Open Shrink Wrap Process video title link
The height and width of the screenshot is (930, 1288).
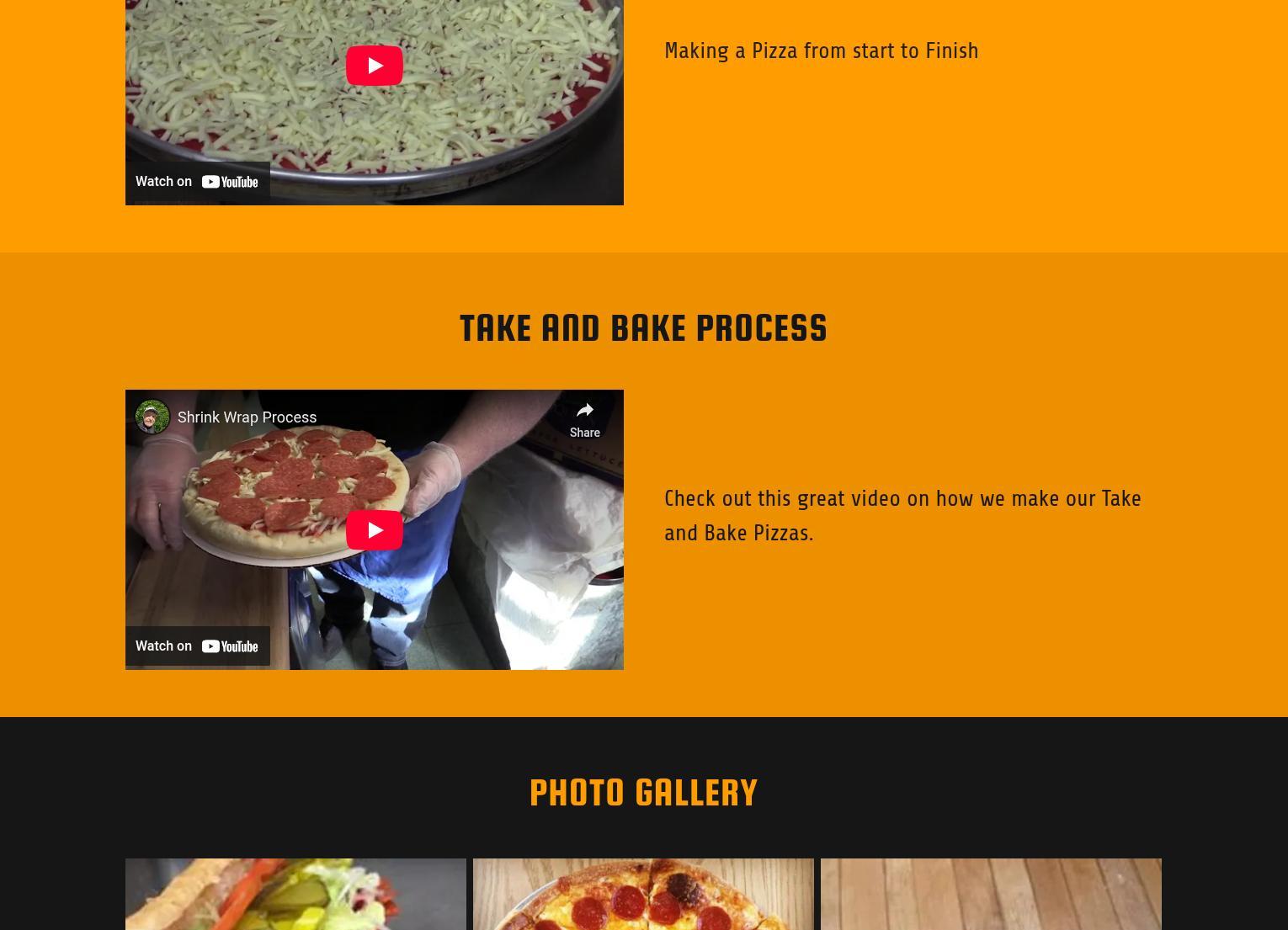point(247,417)
